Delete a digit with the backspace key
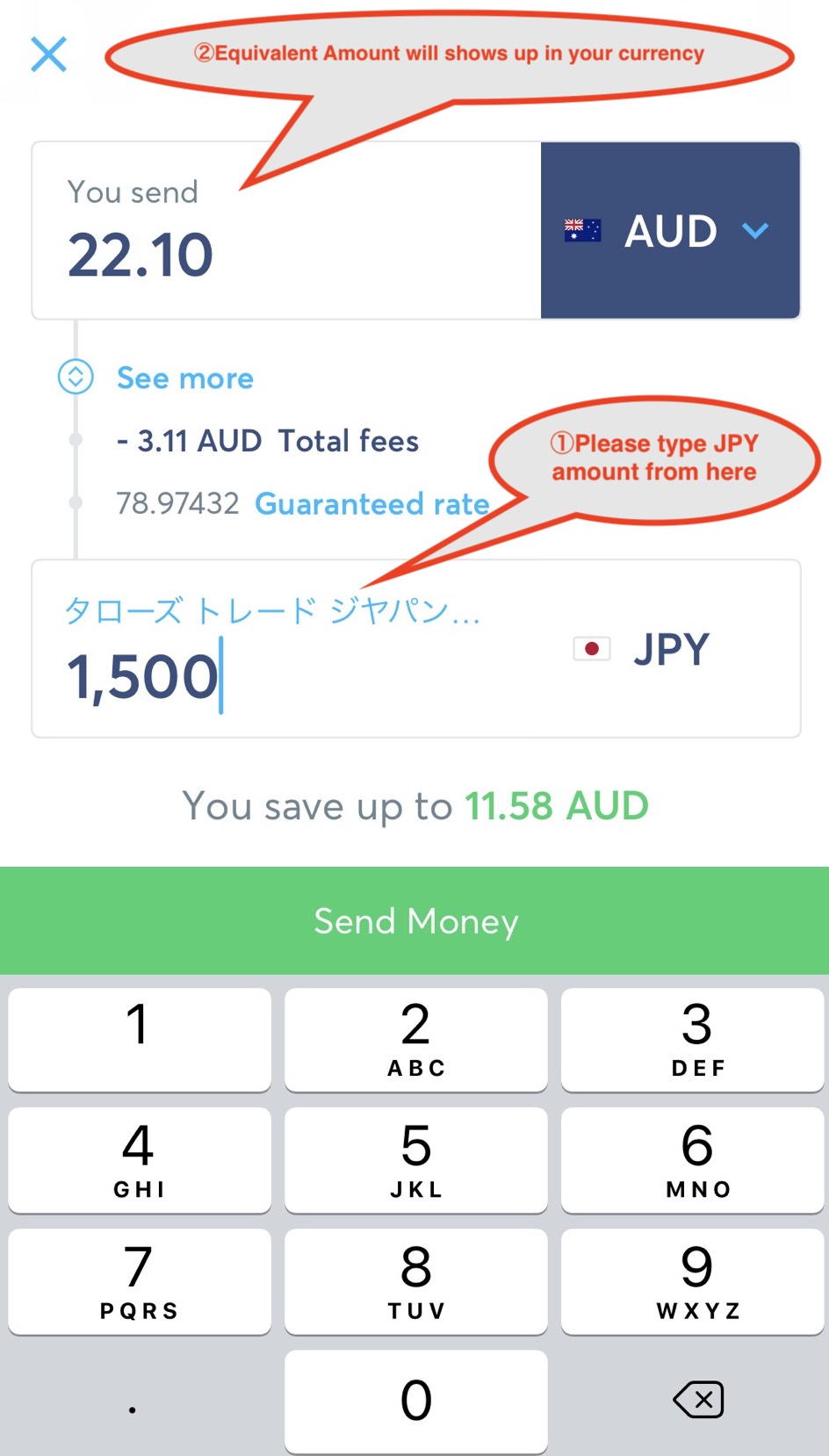 [x=697, y=1399]
